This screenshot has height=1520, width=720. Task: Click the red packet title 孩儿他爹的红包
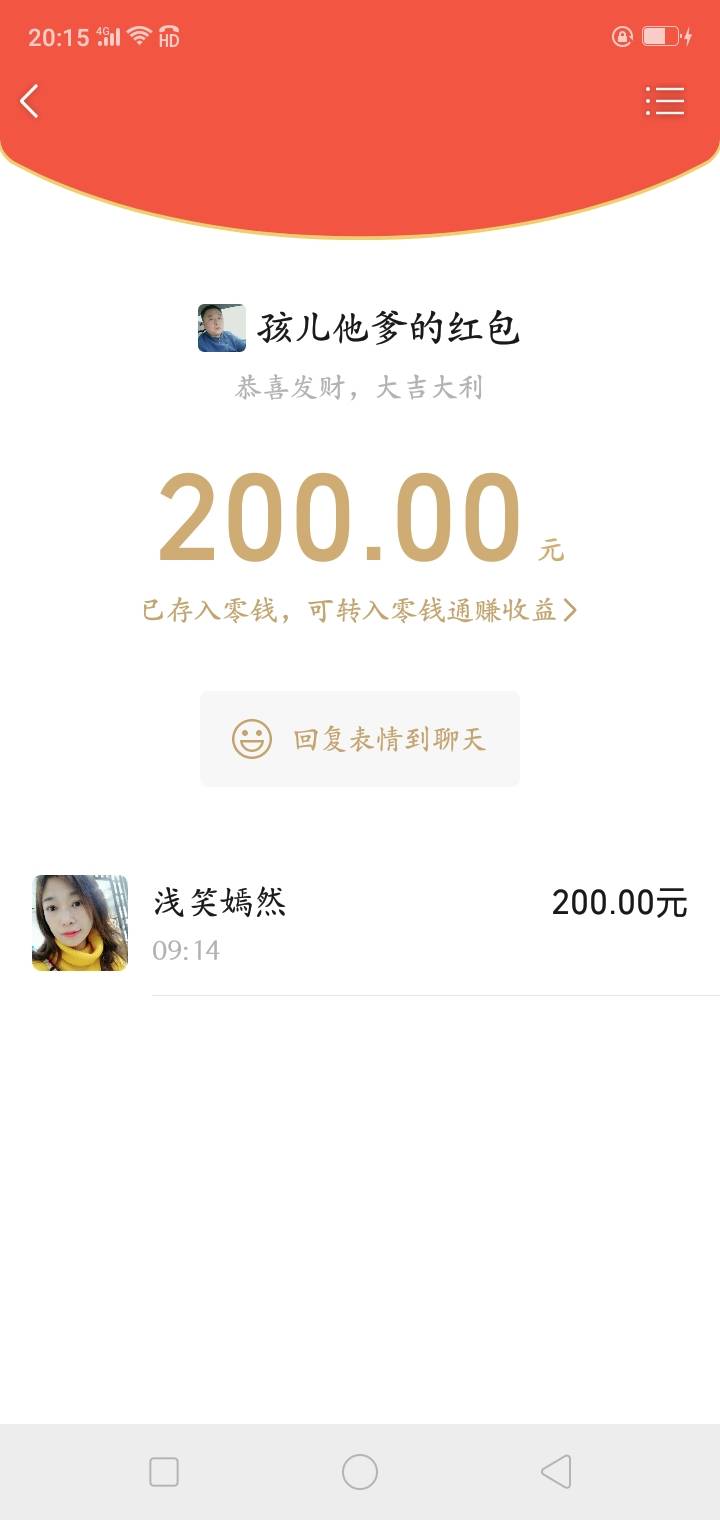tap(390, 328)
